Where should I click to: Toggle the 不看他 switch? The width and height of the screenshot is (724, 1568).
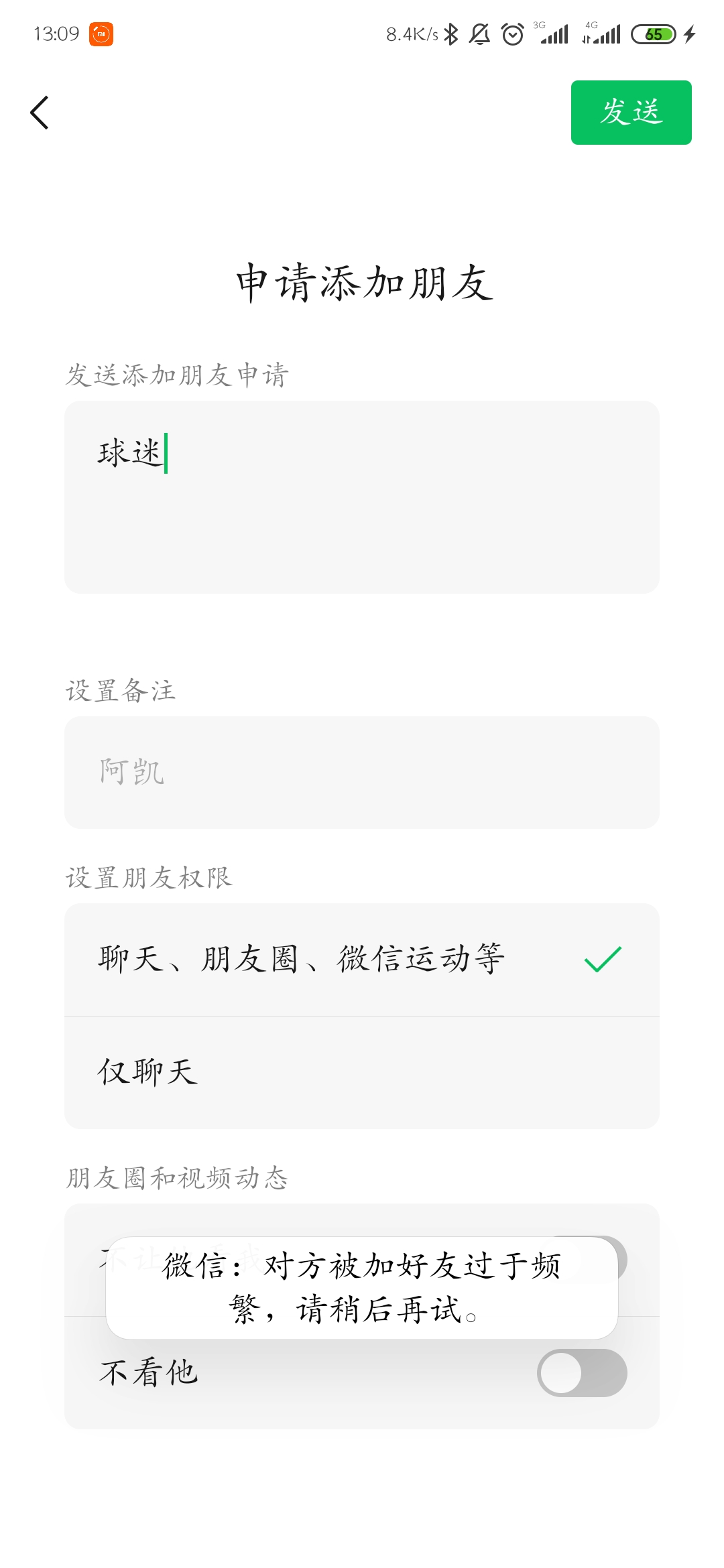pyautogui.click(x=582, y=1373)
